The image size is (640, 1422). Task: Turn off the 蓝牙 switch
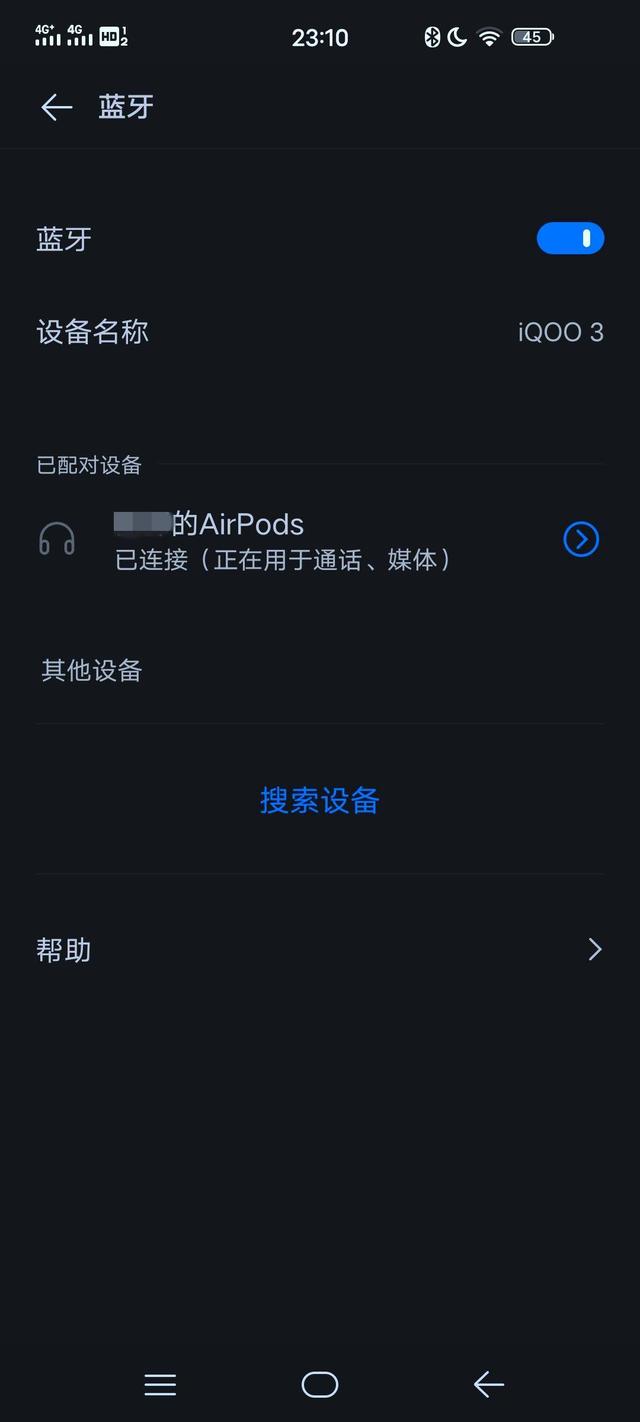(570, 238)
